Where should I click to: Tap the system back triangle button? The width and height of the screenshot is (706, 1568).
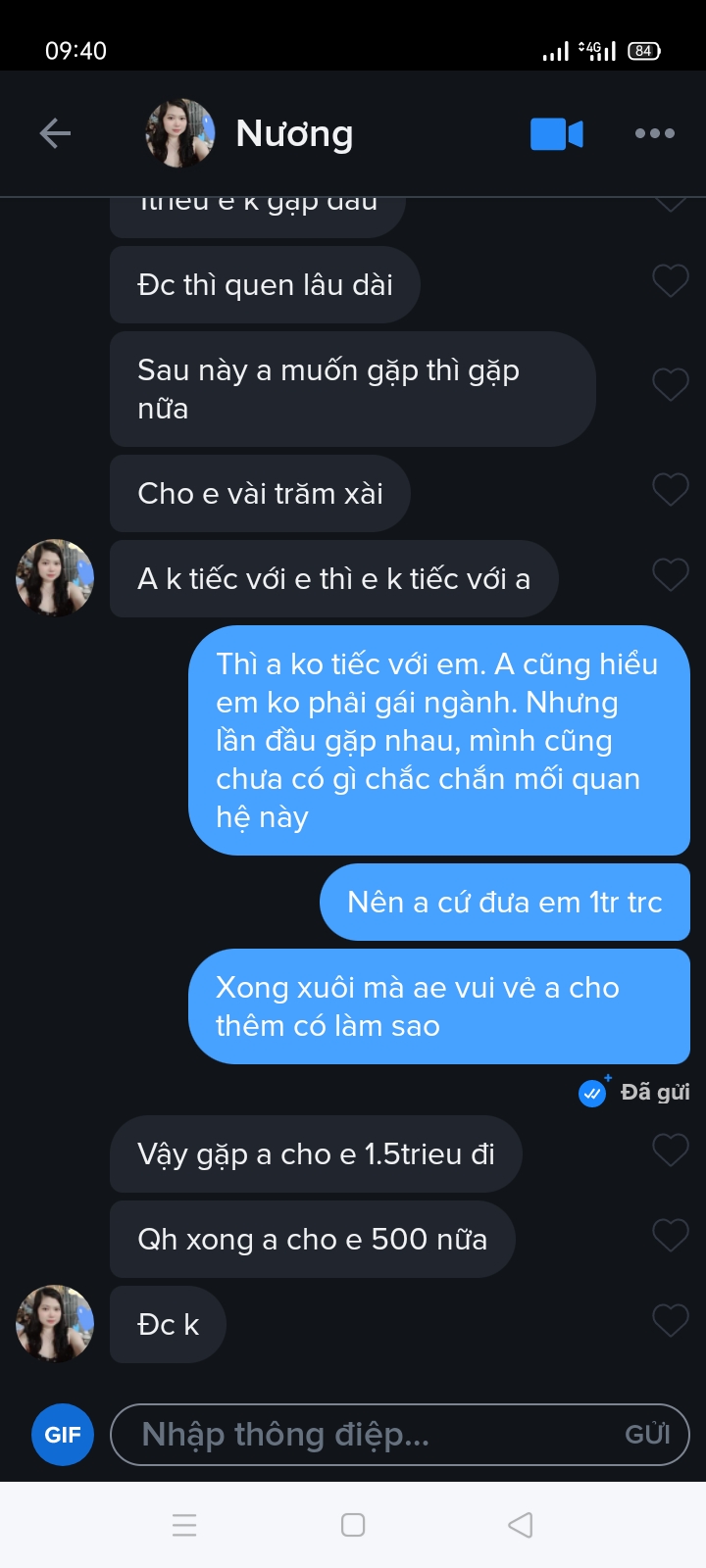521,1525
